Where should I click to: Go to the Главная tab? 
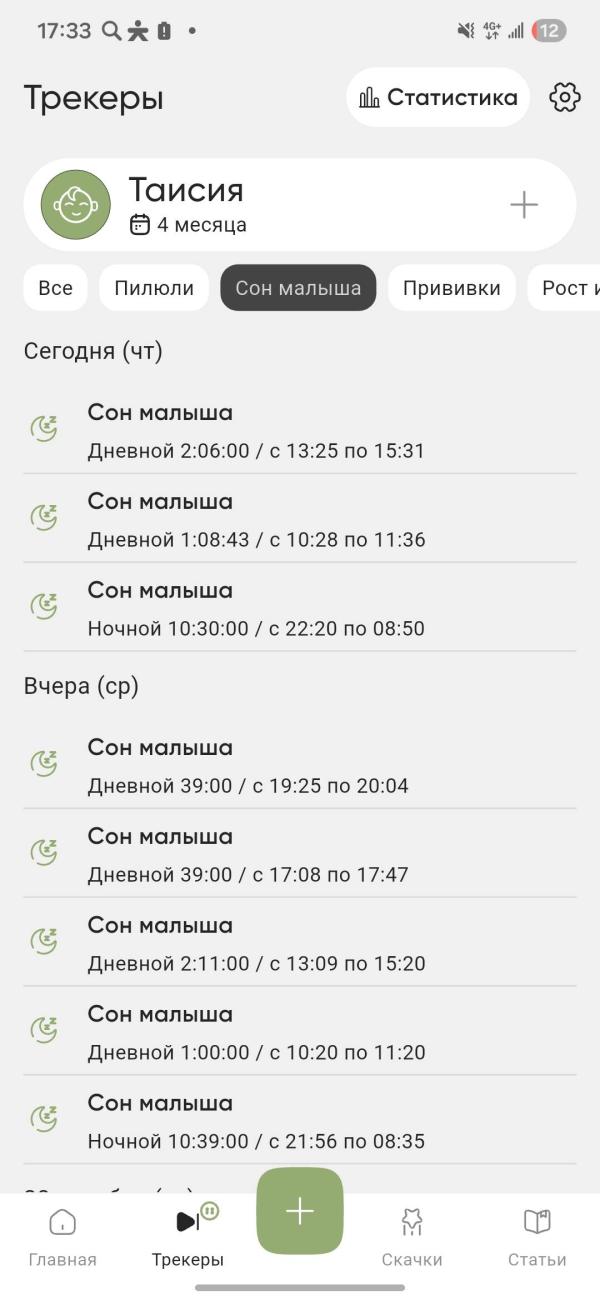62,1236
